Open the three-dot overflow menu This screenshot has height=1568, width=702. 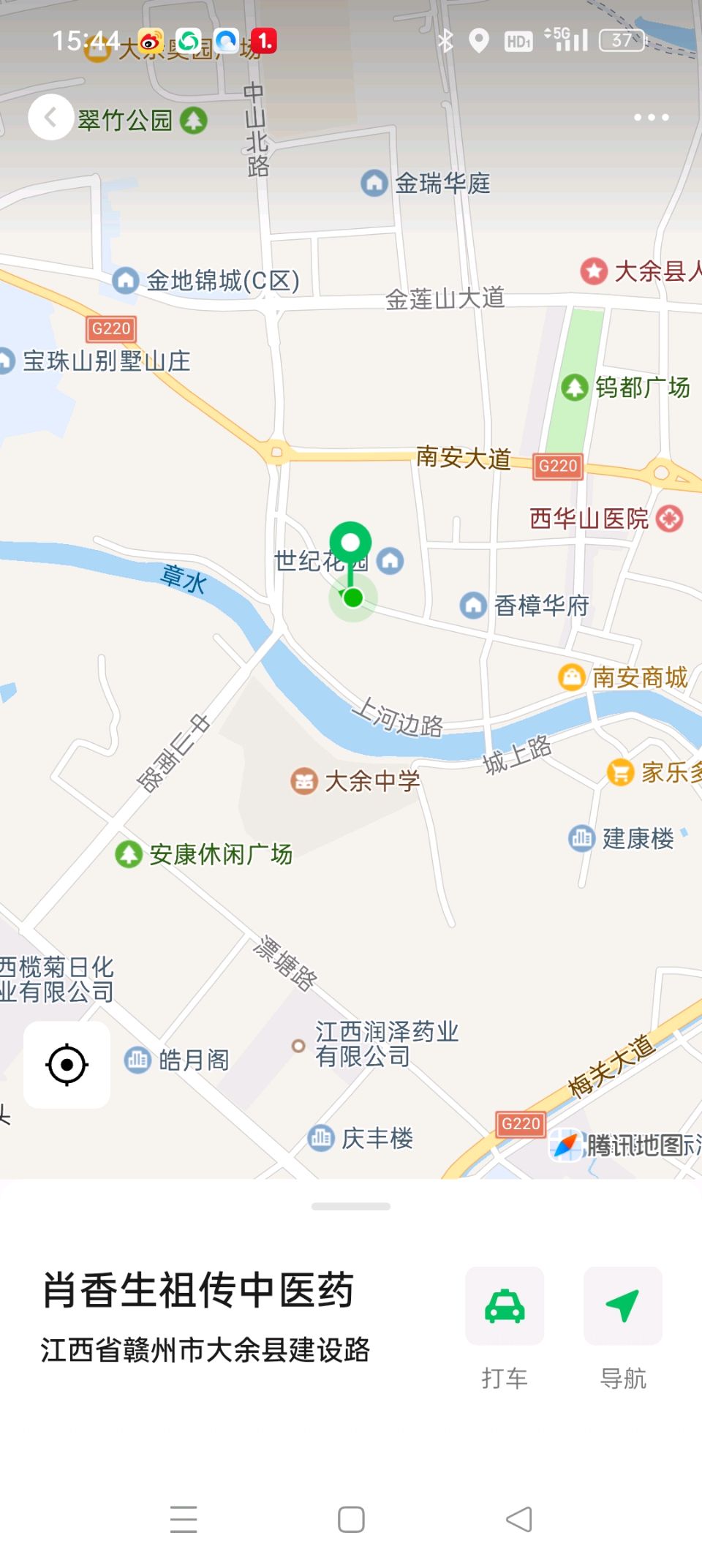click(651, 117)
